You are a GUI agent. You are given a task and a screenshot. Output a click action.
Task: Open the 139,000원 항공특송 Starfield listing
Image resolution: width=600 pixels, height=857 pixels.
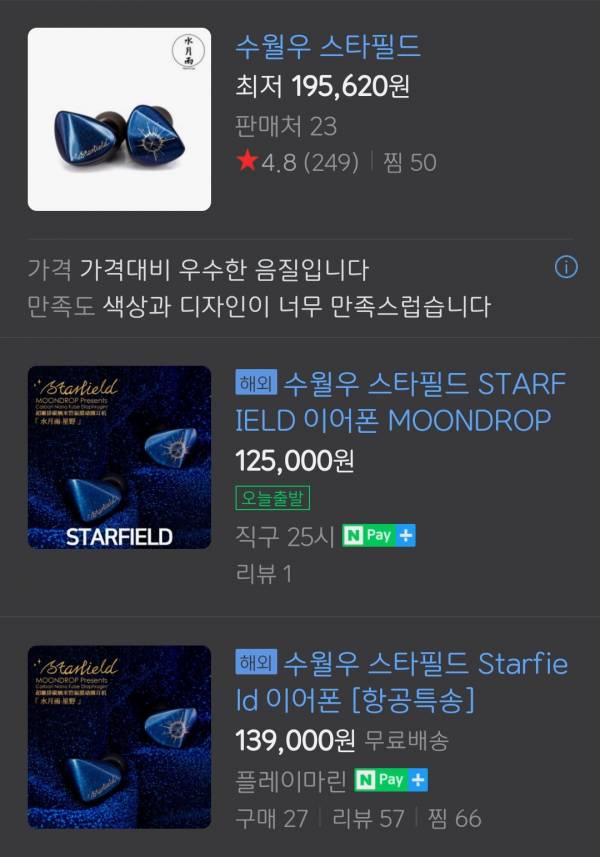pos(400,681)
